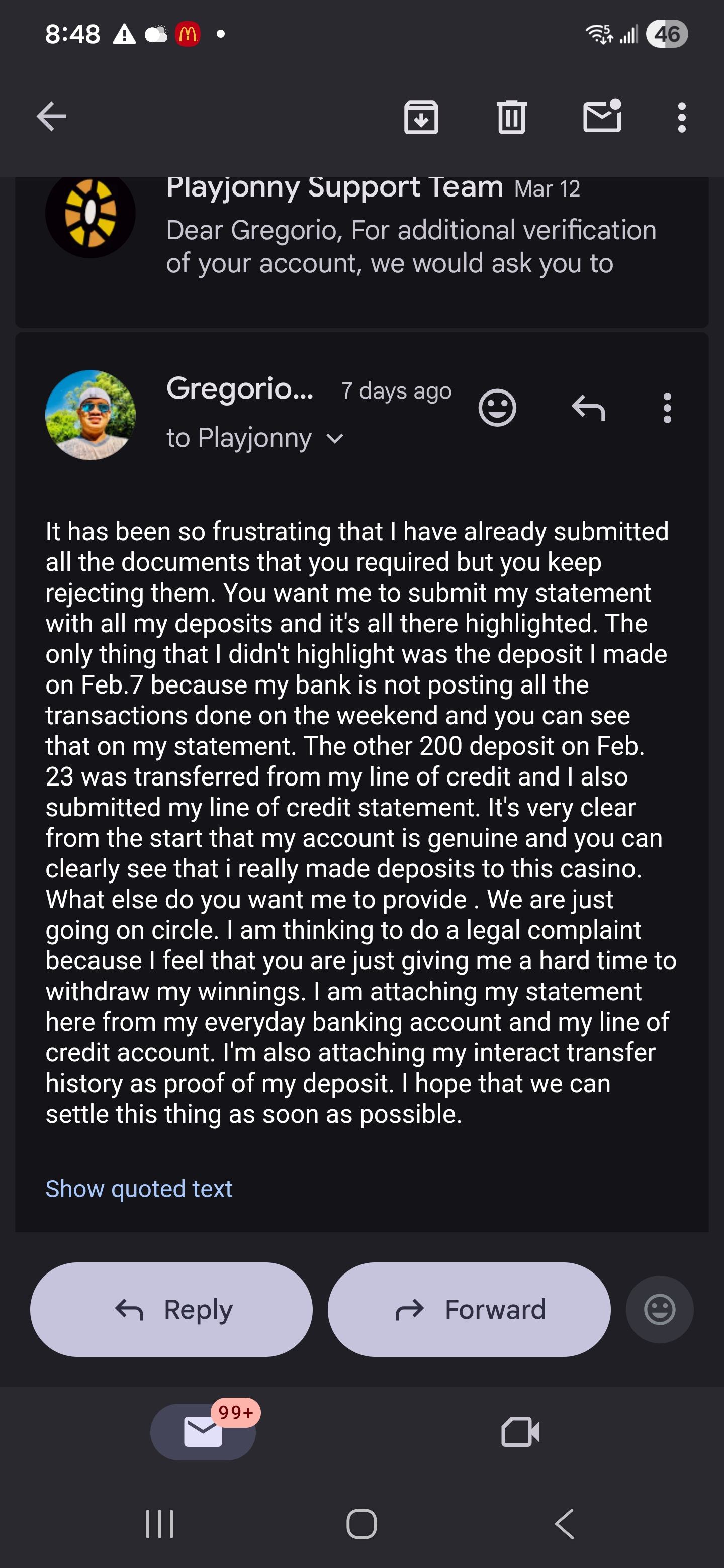
Task: Open more options for Gregorio's message
Action: (667, 407)
